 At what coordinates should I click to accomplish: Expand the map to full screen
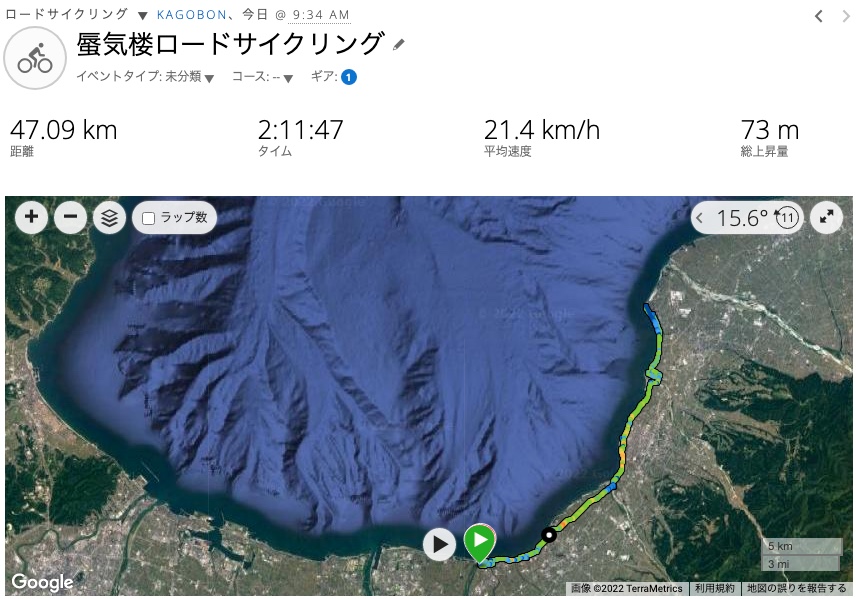(827, 217)
